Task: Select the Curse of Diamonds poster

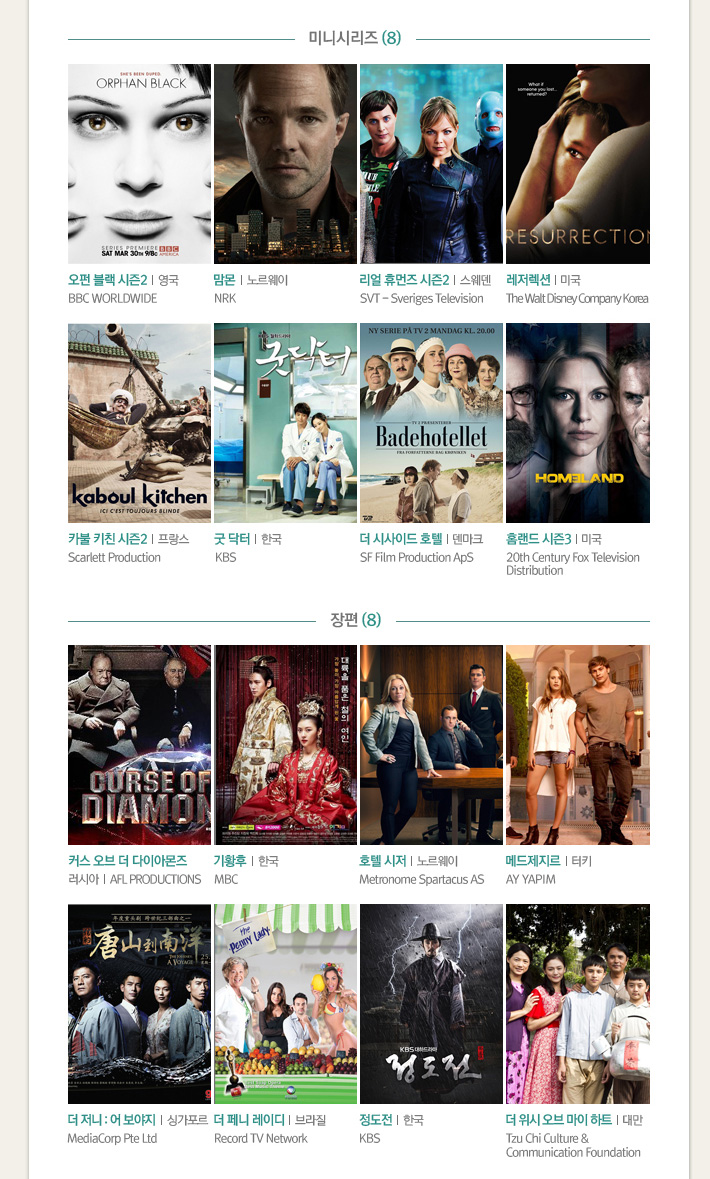Action: point(139,745)
